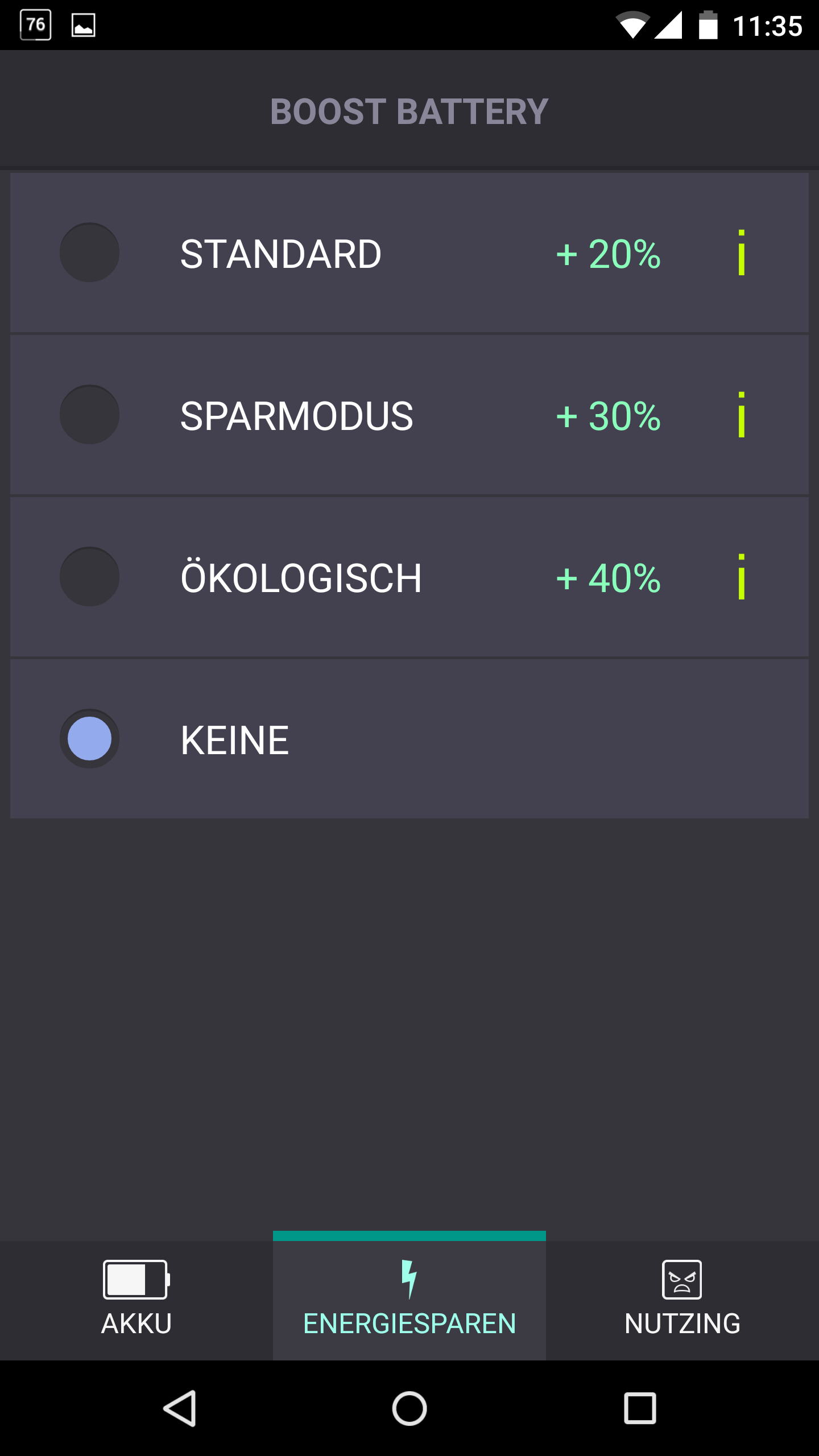Screen dimensions: 819x1456
Task: Open info for the SPARMODUS mode
Action: point(741,415)
